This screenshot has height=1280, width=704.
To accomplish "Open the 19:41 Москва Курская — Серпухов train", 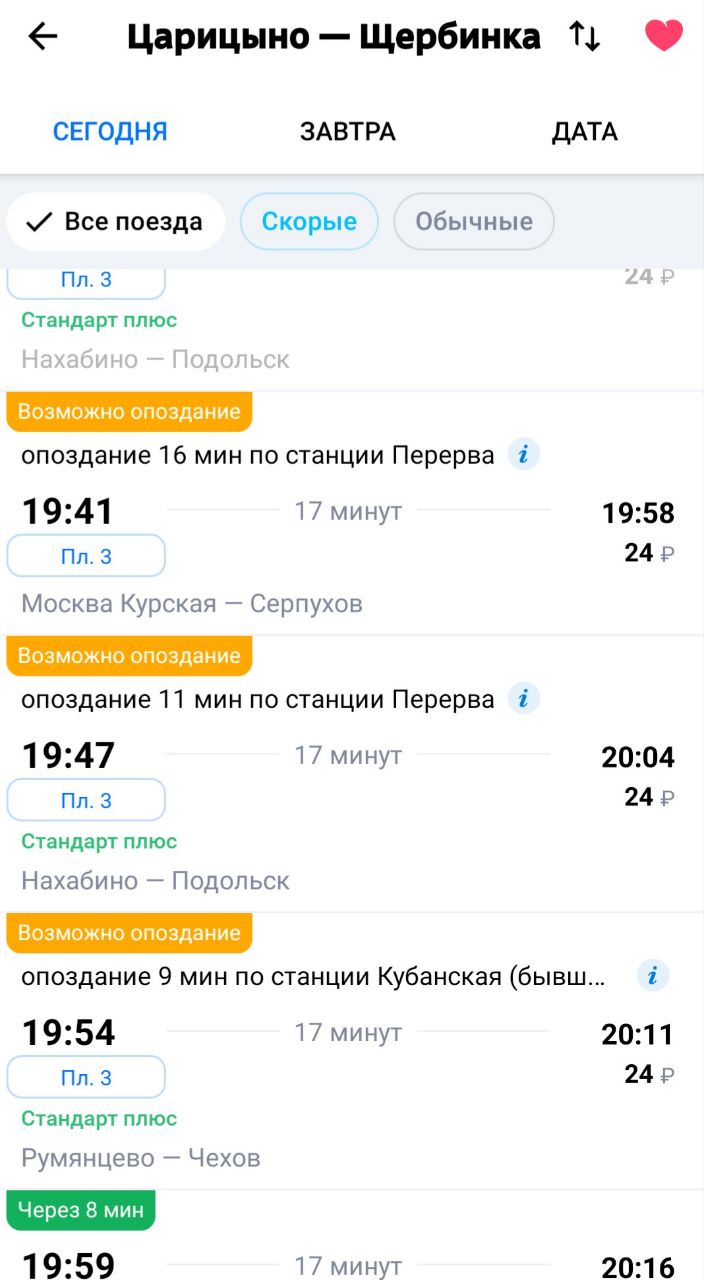I will point(352,513).
